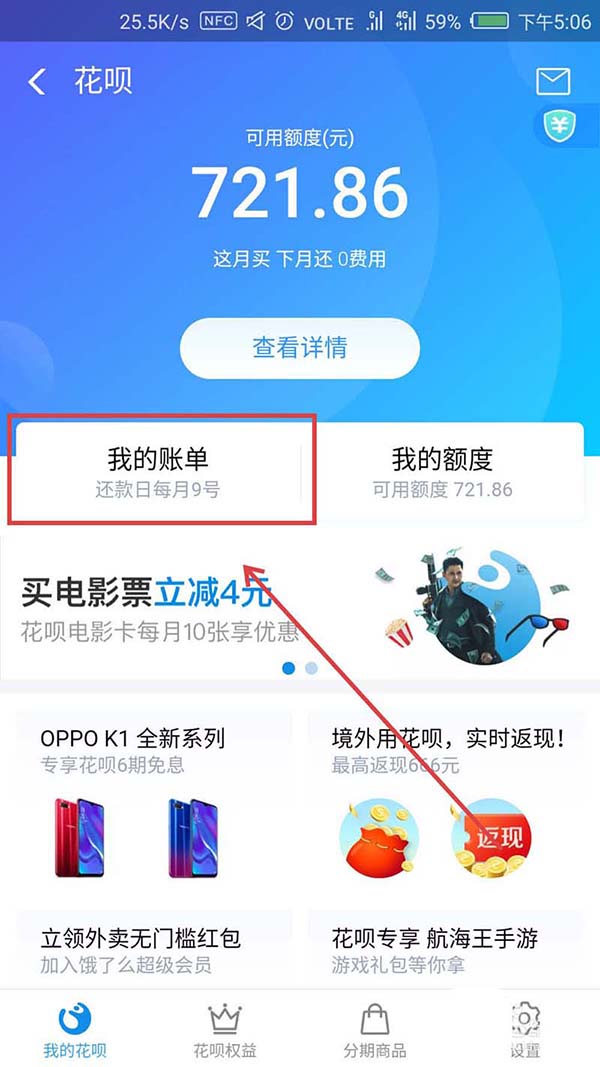This screenshot has width=600, height=1067.
Task: Open 境外用花呗，实时返现 promotion
Action: coord(446,795)
